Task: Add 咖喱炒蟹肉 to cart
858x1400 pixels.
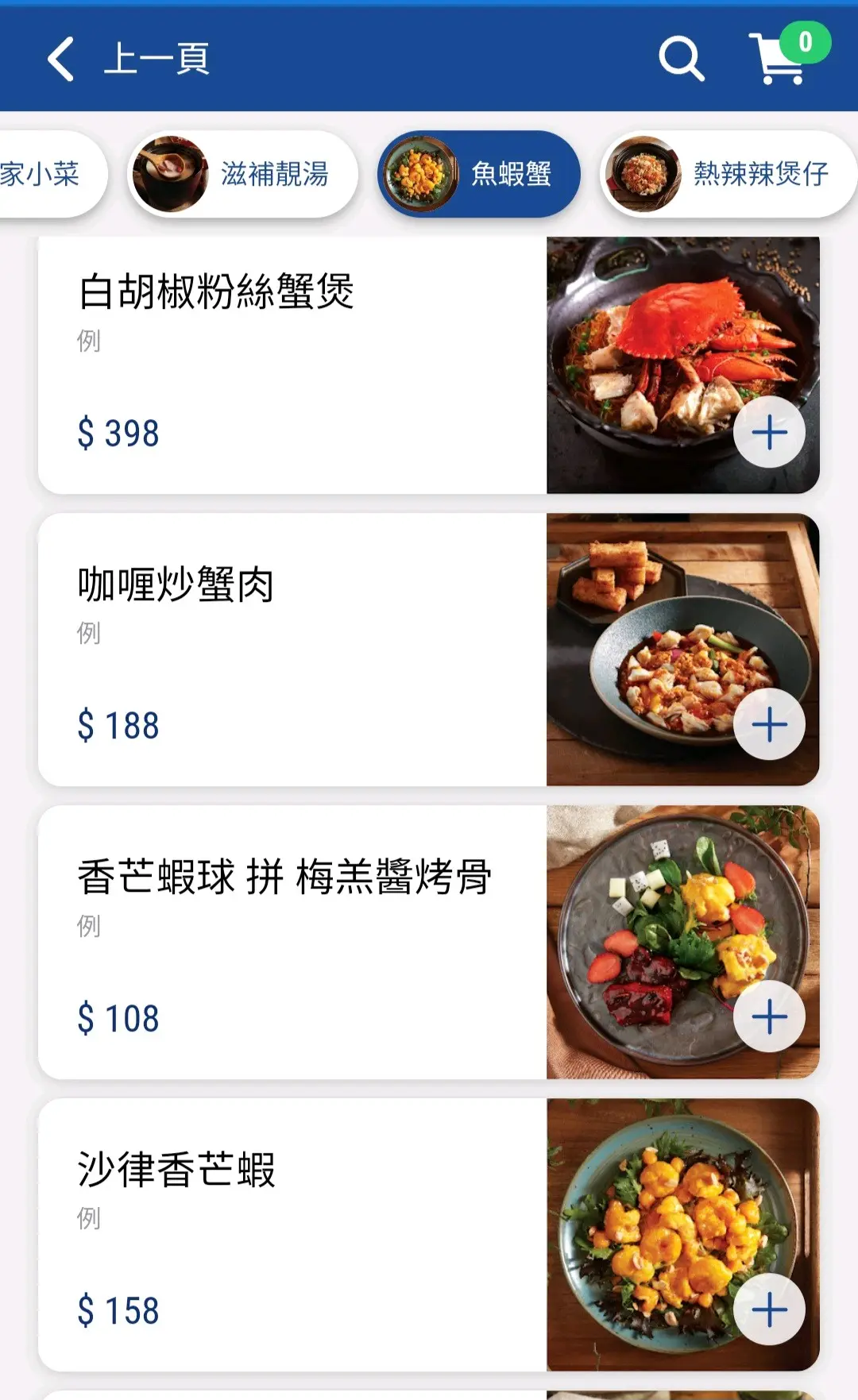Action: [769, 725]
